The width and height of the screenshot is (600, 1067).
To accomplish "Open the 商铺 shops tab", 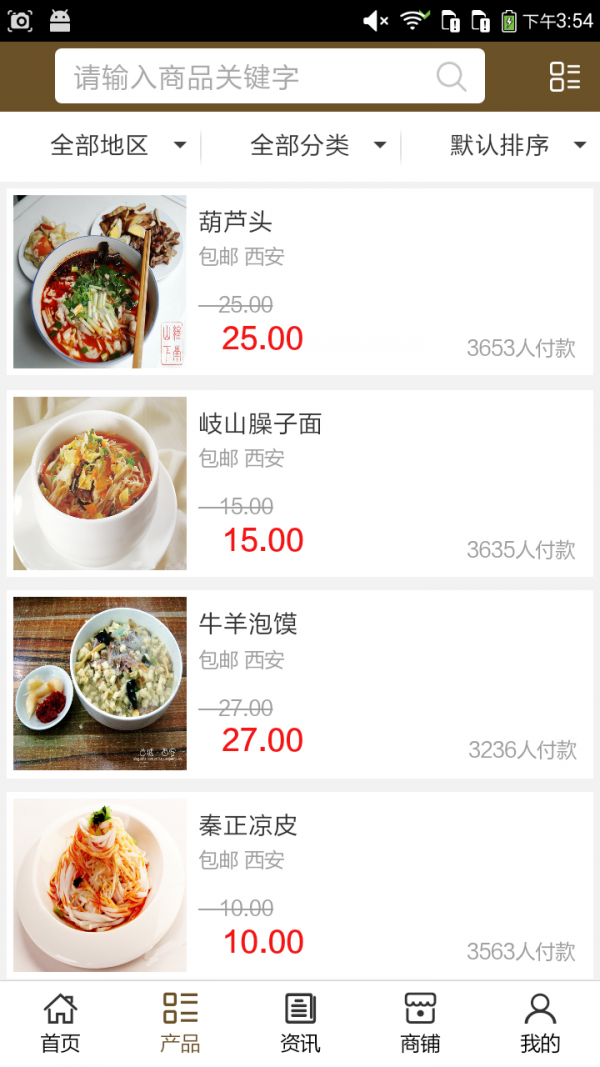I will [420, 1023].
